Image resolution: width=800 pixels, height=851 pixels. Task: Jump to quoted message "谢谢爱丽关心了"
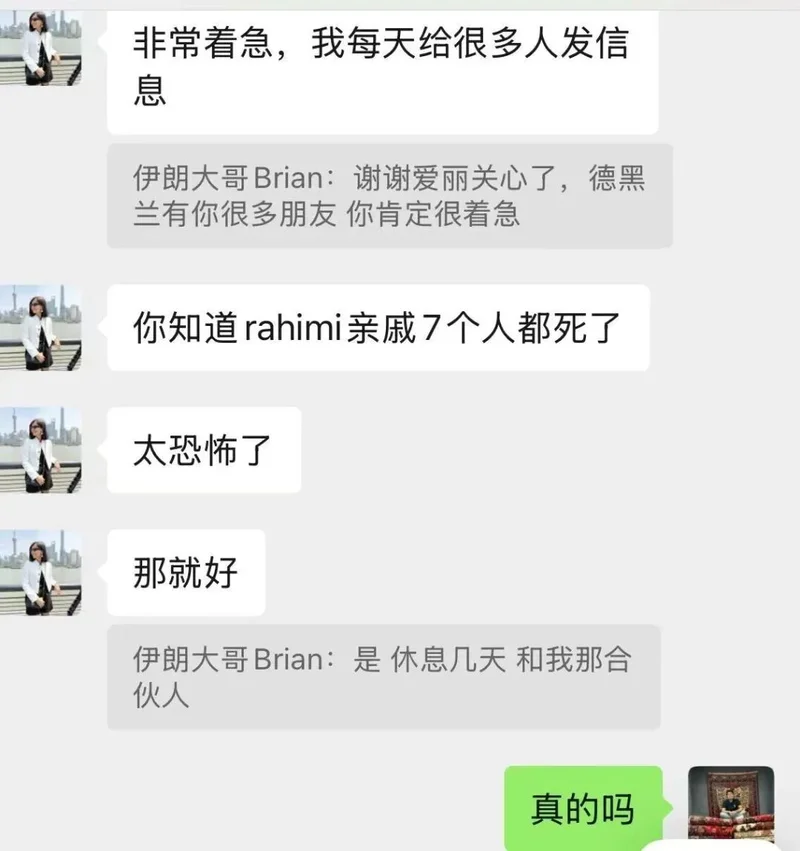[x=389, y=196]
